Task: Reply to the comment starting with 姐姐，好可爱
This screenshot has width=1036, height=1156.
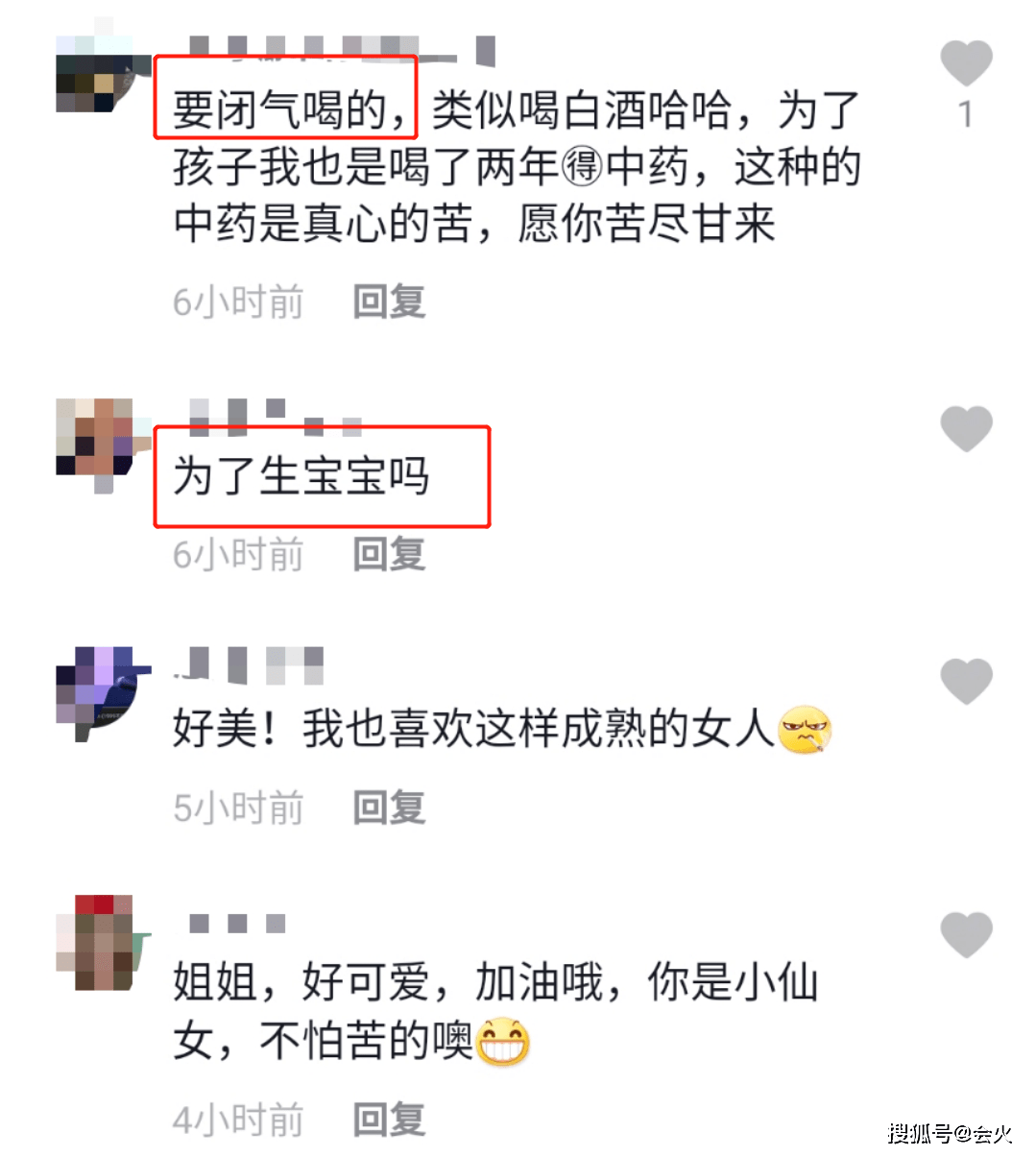Action: [389, 1119]
